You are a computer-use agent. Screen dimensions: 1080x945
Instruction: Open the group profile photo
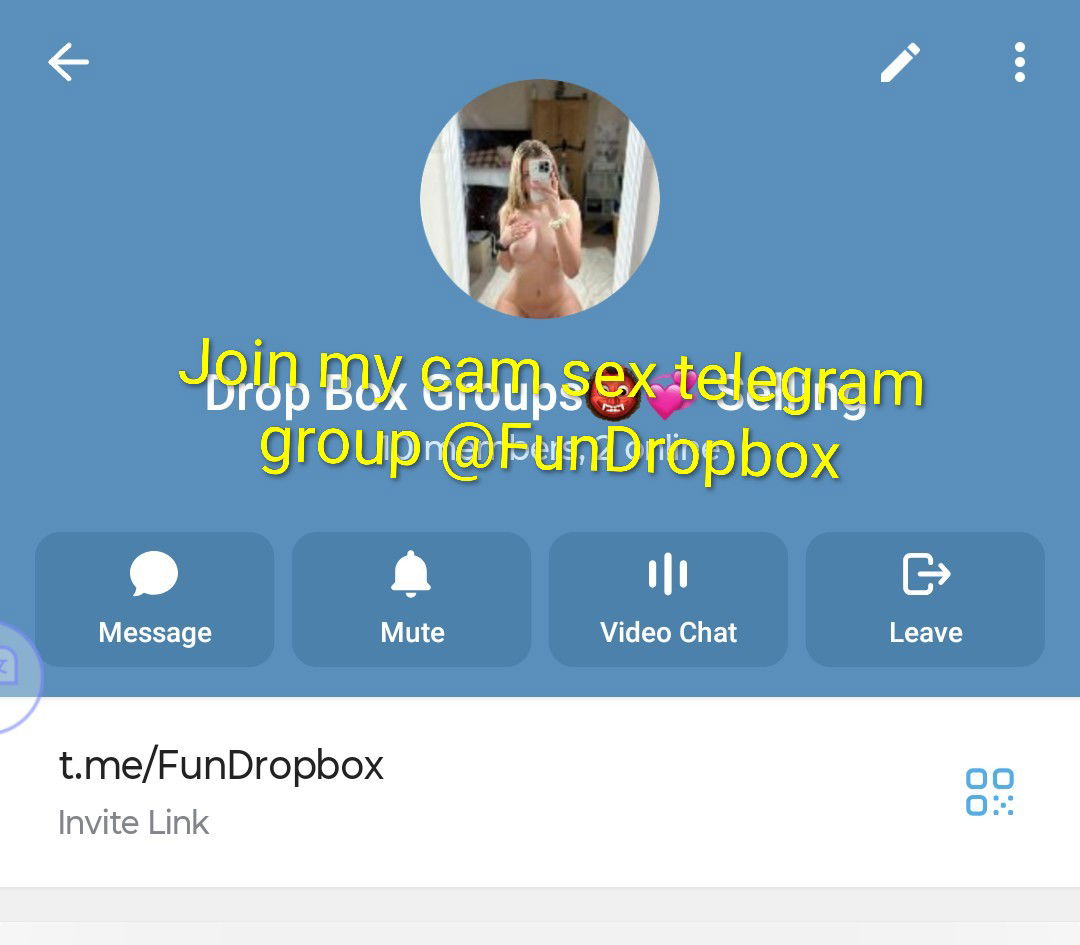pos(540,198)
